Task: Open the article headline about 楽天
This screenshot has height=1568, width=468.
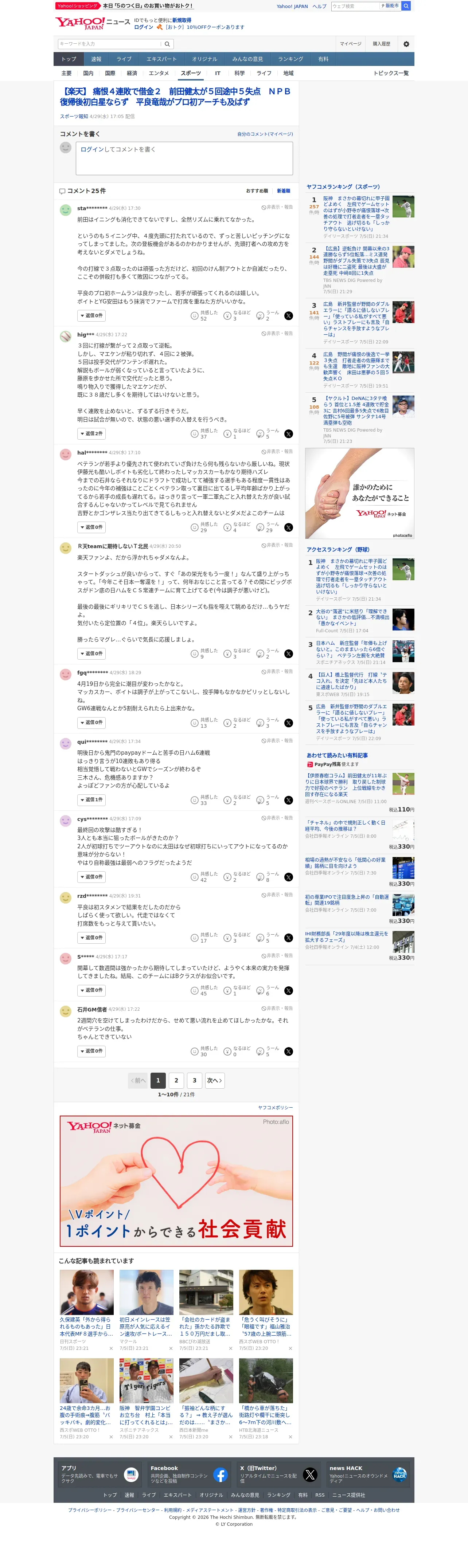Action: tap(176, 96)
